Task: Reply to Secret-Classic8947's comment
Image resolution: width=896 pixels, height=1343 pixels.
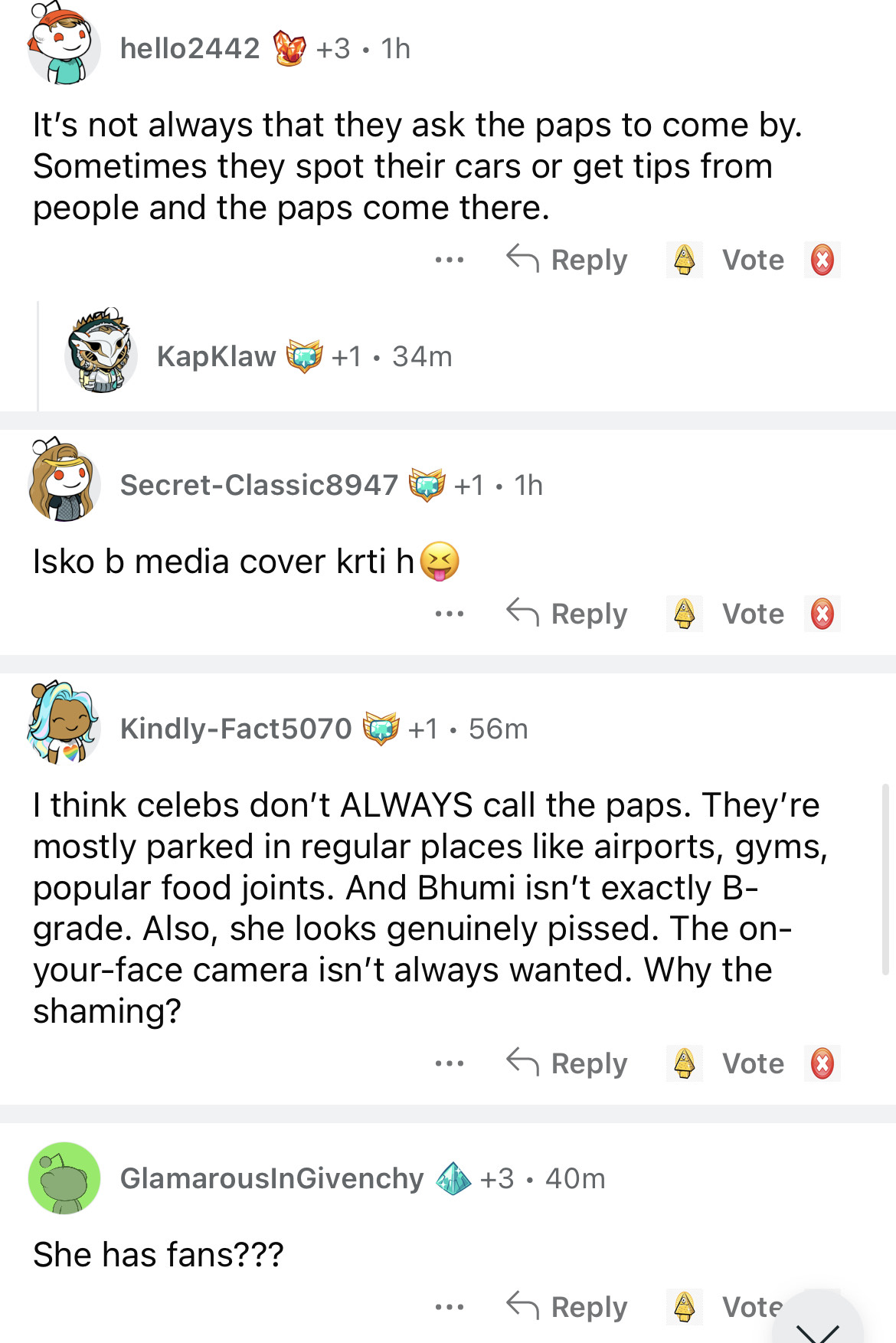Action: pyautogui.click(x=567, y=614)
